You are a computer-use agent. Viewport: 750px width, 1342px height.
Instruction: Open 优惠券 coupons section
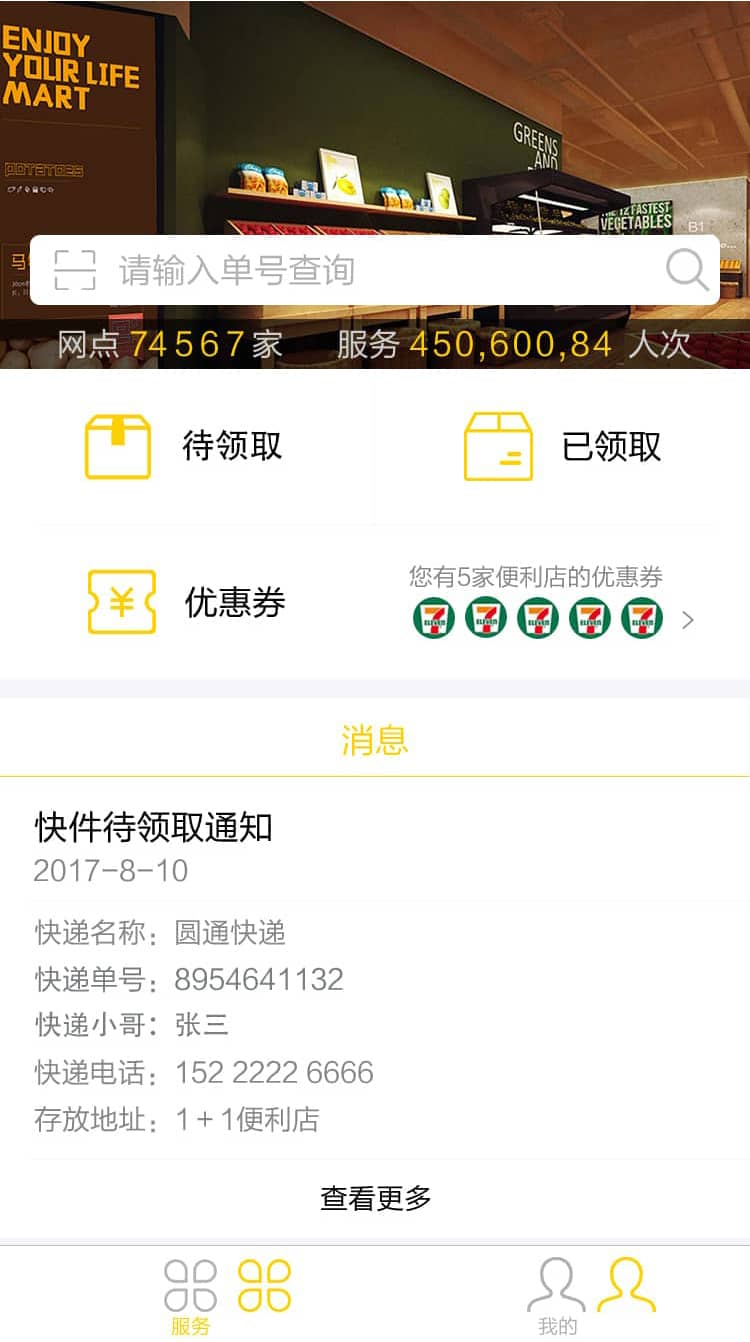[x=188, y=602]
